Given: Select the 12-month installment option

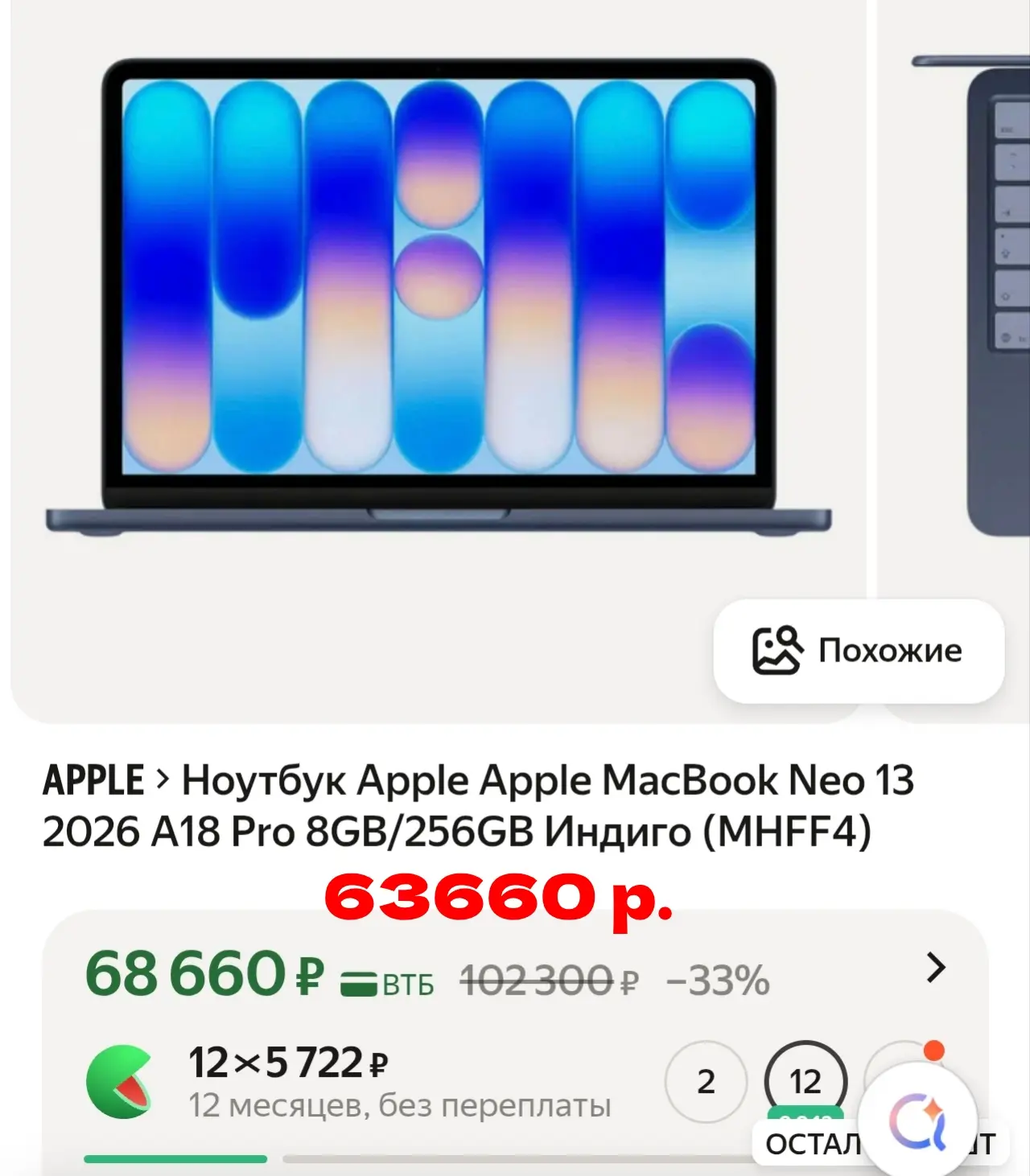Looking at the screenshot, I should coord(805,1081).
